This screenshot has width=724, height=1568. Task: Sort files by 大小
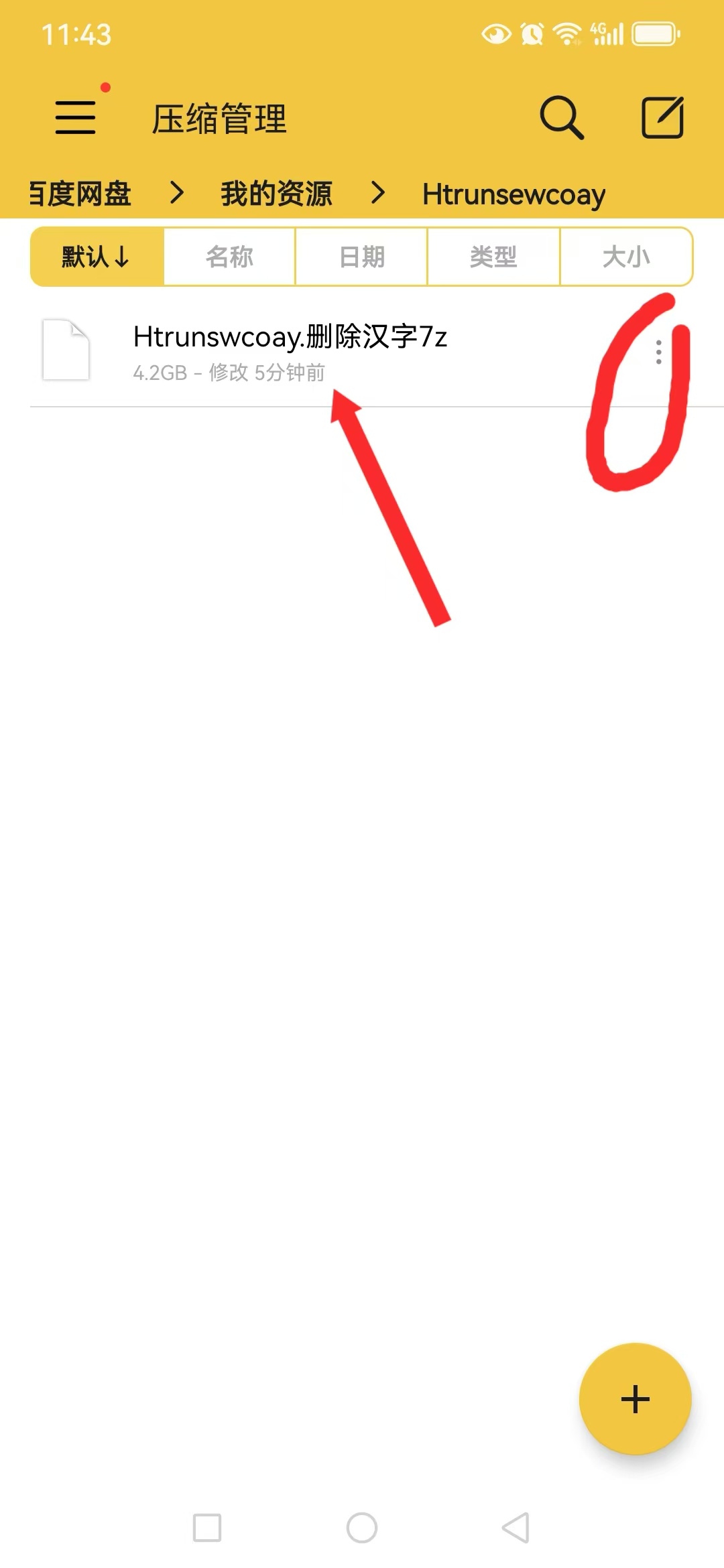[x=626, y=257]
